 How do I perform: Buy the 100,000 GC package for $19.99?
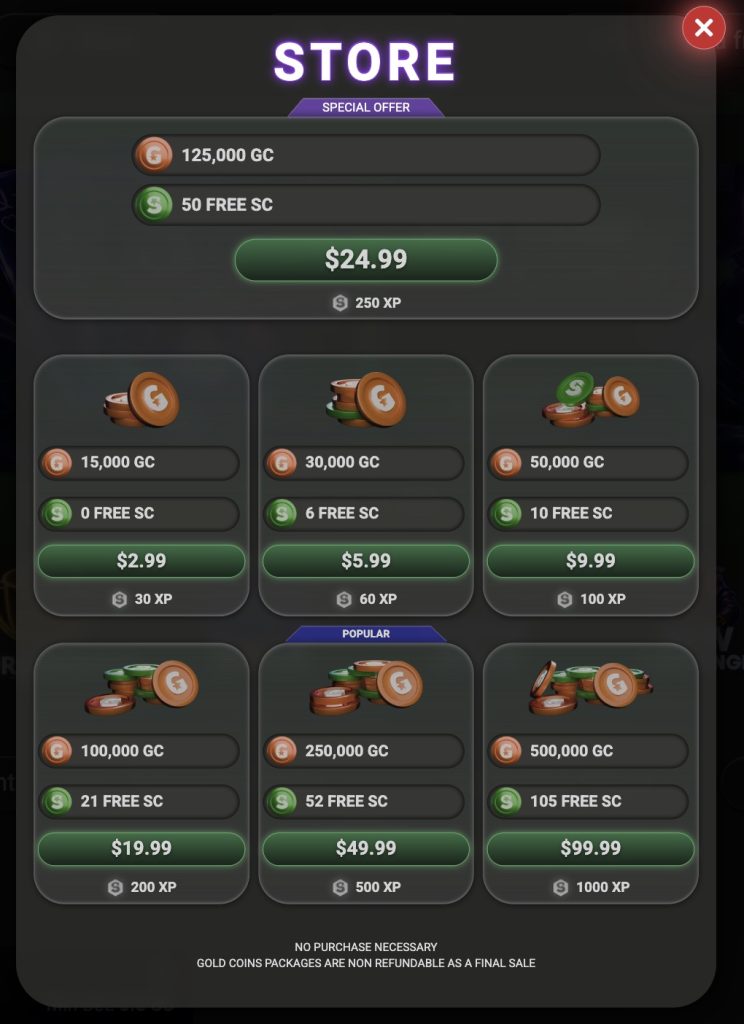[141, 849]
